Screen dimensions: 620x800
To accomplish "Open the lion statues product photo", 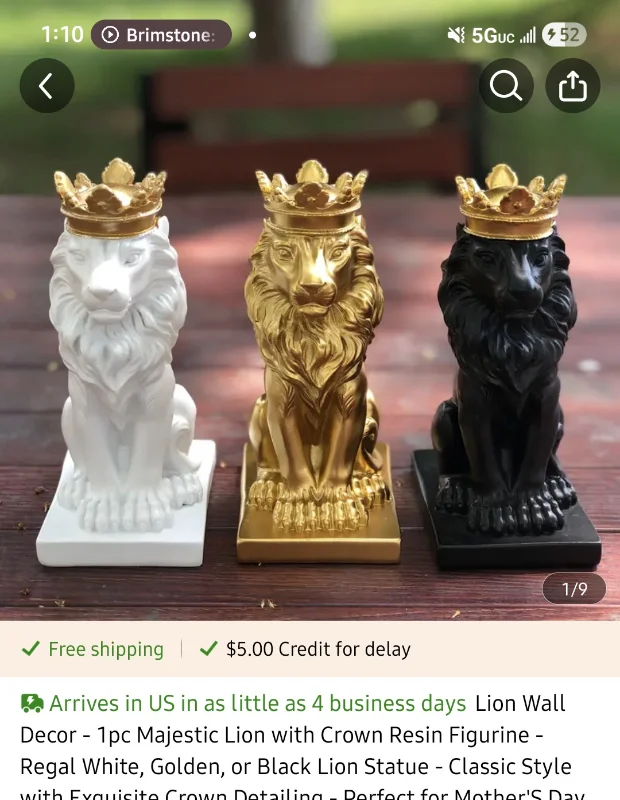I will click(310, 357).
